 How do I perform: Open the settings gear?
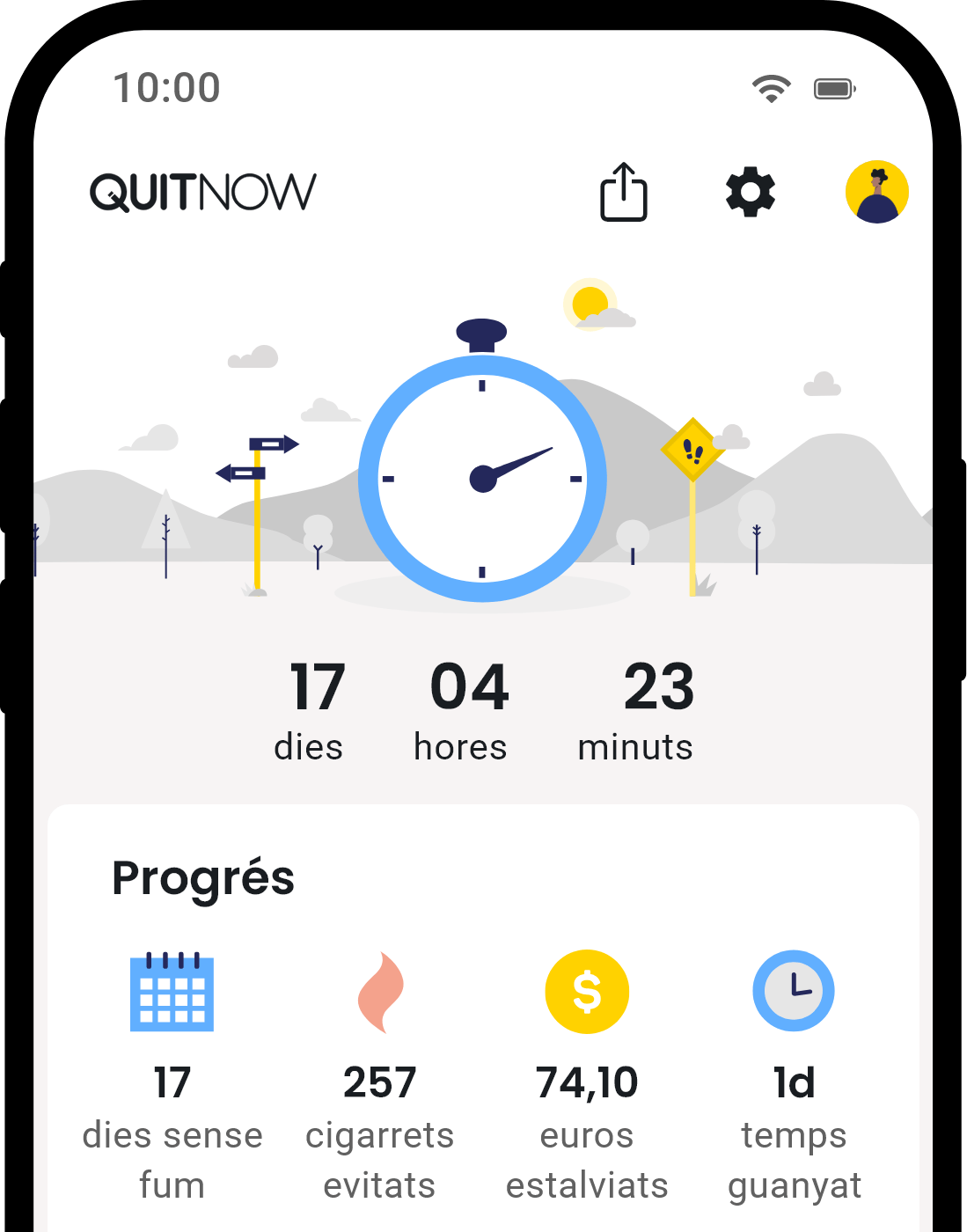pyautogui.click(x=750, y=193)
